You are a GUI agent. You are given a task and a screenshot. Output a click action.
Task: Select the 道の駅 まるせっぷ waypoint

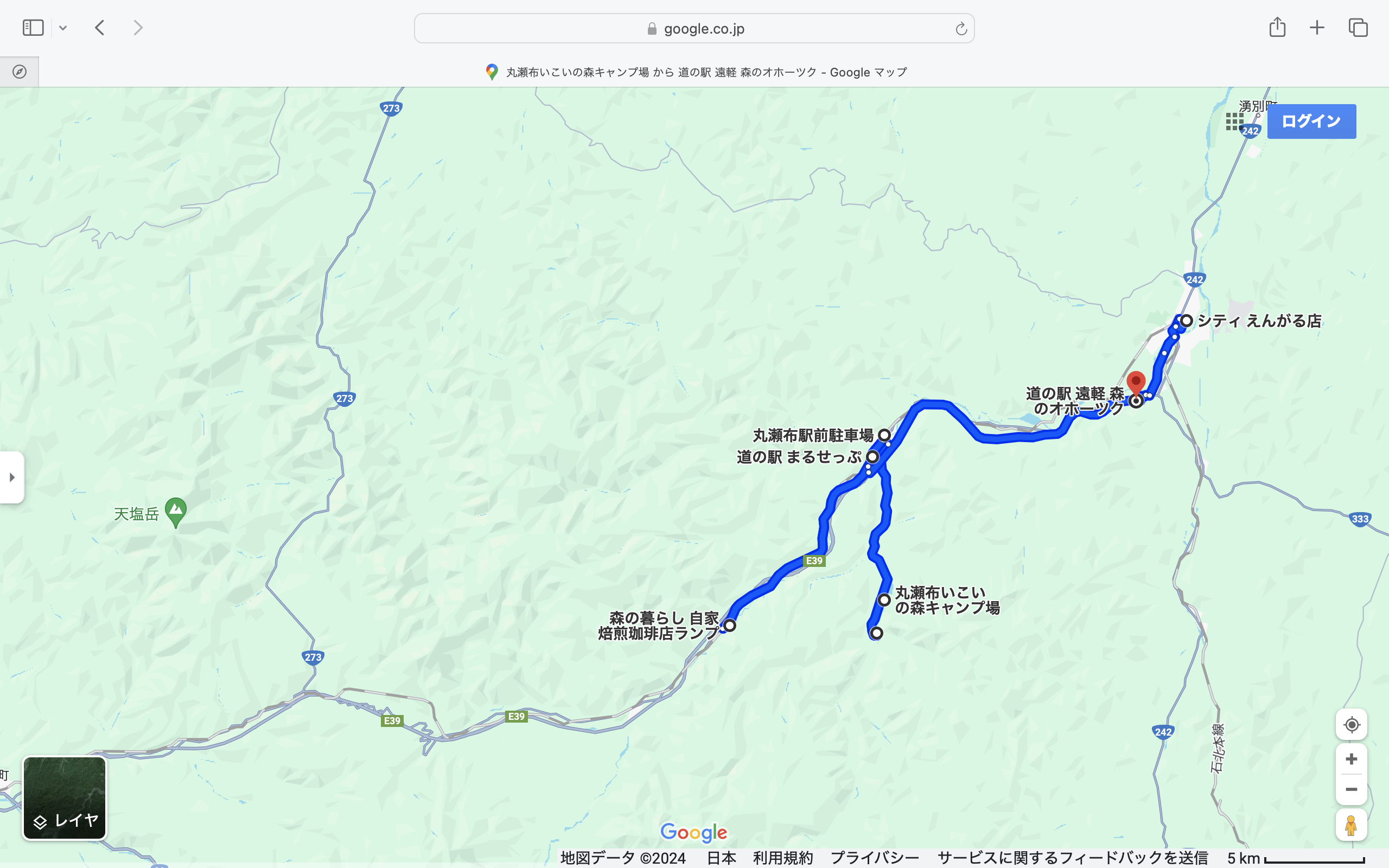872,457
